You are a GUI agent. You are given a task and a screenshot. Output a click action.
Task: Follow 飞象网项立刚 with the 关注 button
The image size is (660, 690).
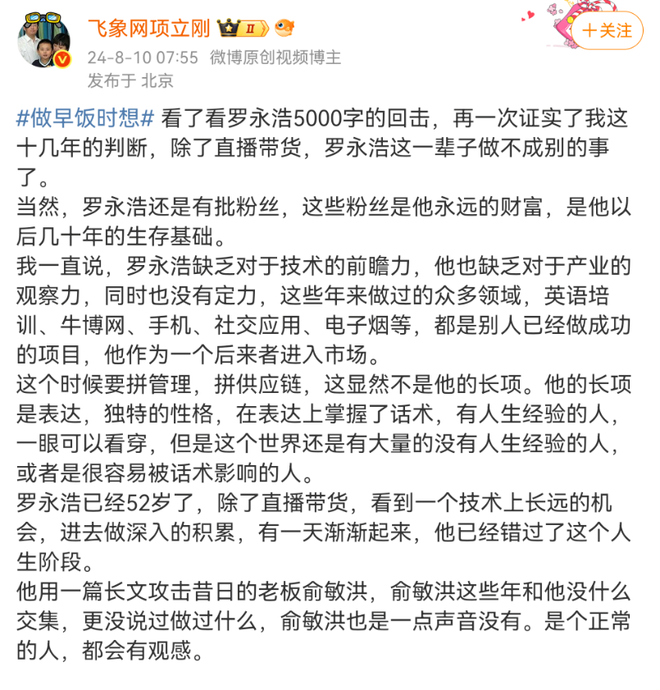coord(607,30)
